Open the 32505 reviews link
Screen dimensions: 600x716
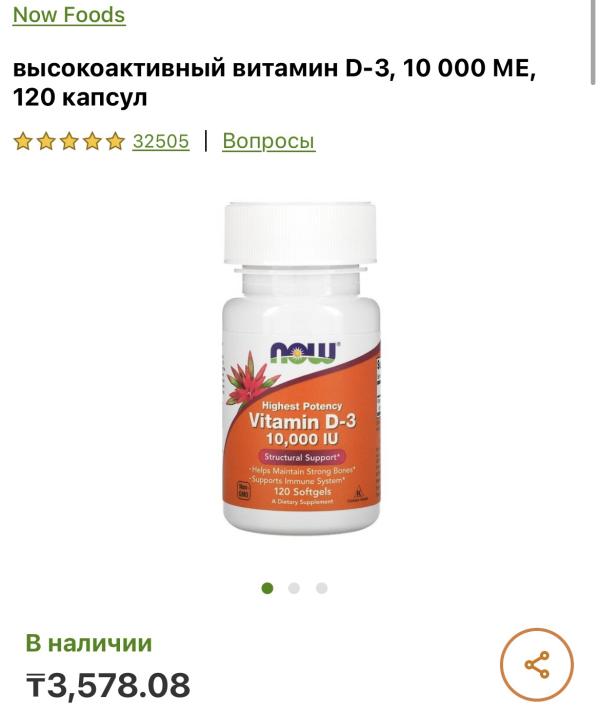[161, 141]
